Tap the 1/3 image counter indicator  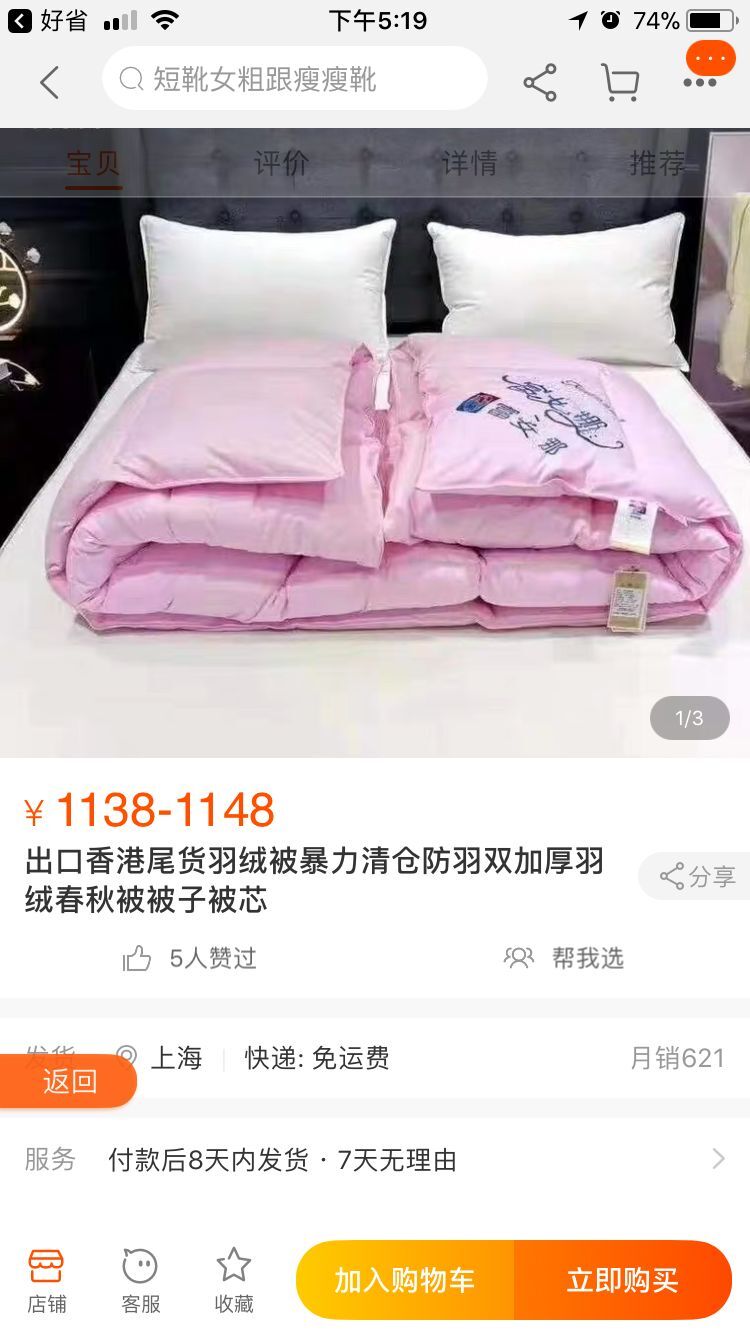pyautogui.click(x=687, y=718)
